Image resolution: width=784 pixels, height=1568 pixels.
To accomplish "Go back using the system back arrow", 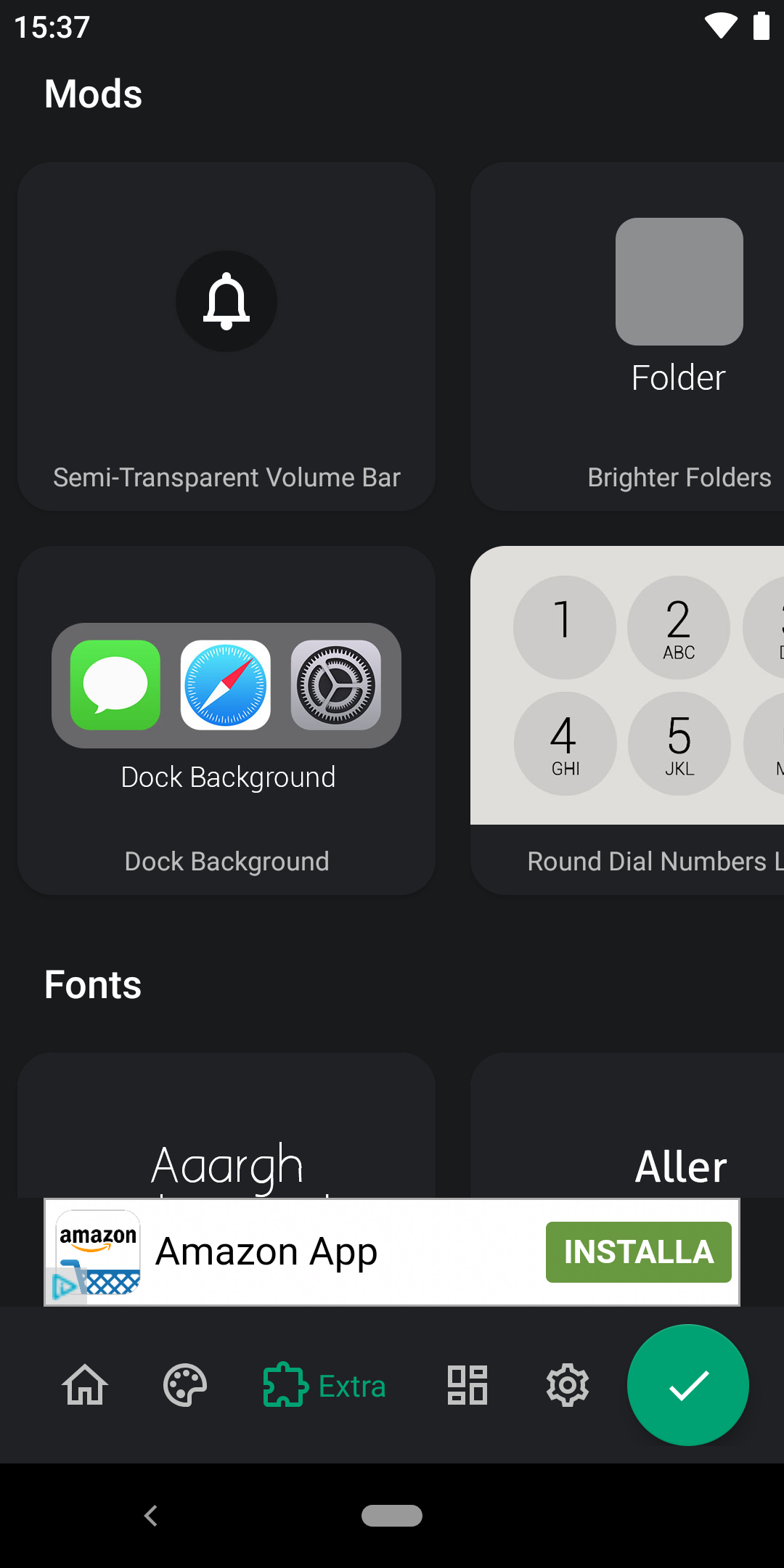I will tap(151, 1516).
